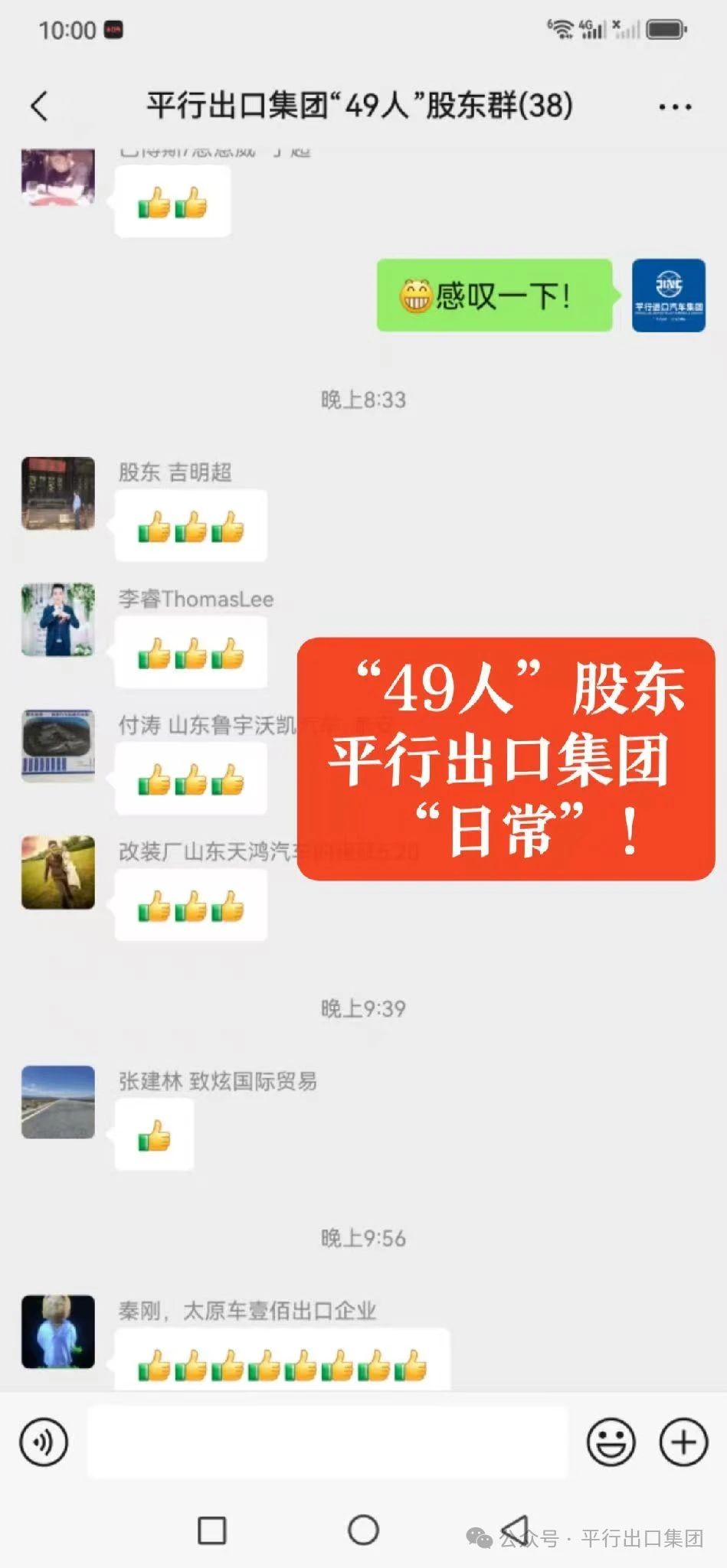Open the recent apps view
727x1568 pixels.
coord(212,1530)
